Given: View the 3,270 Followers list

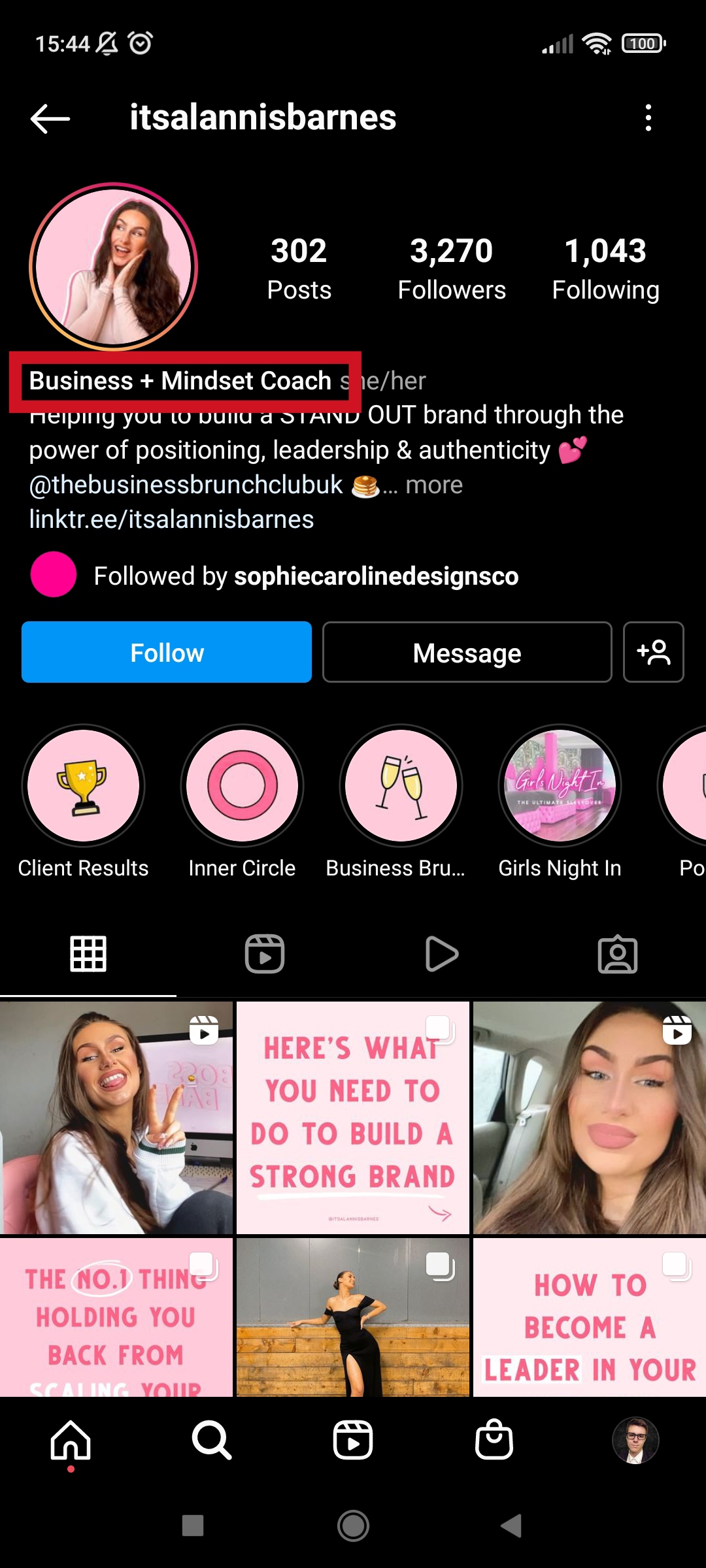Looking at the screenshot, I should coord(452,268).
